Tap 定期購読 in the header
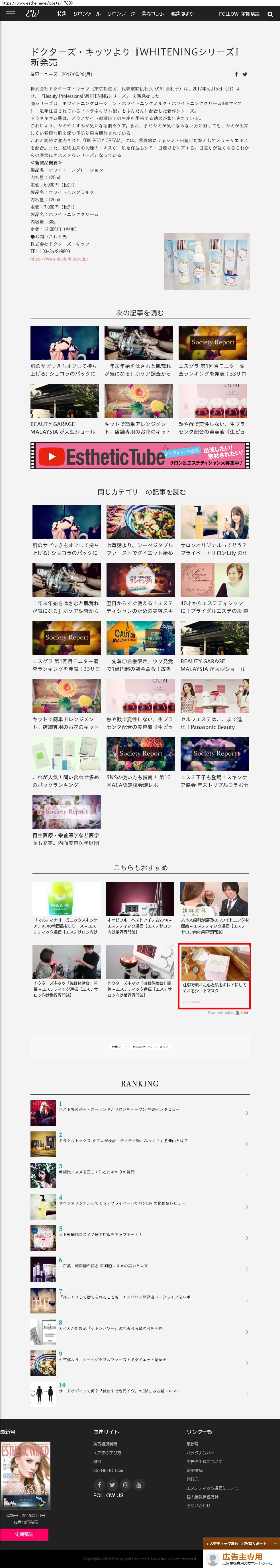Image resolution: width=280 pixels, height=1568 pixels. [x=250, y=13]
